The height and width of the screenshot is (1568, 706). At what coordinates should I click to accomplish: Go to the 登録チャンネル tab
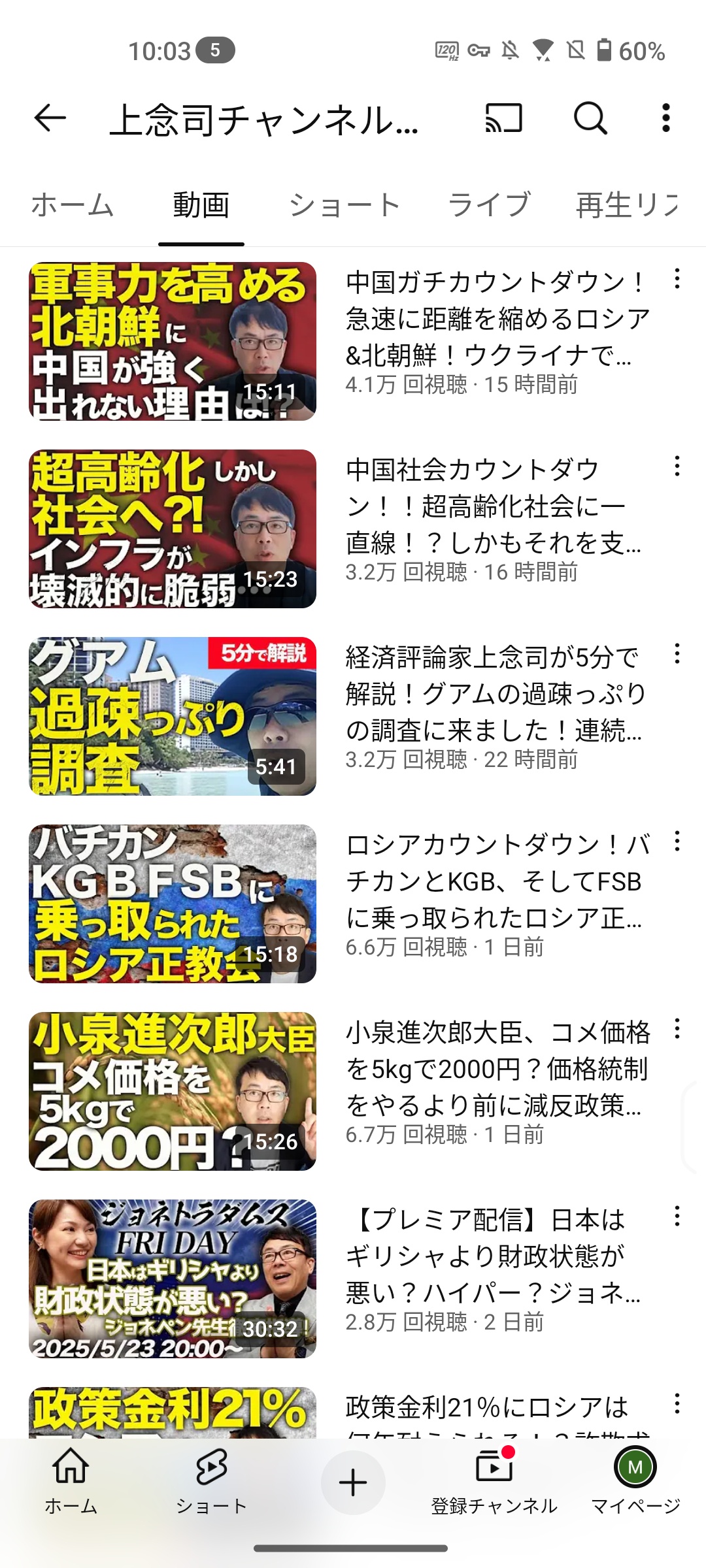[494, 1482]
